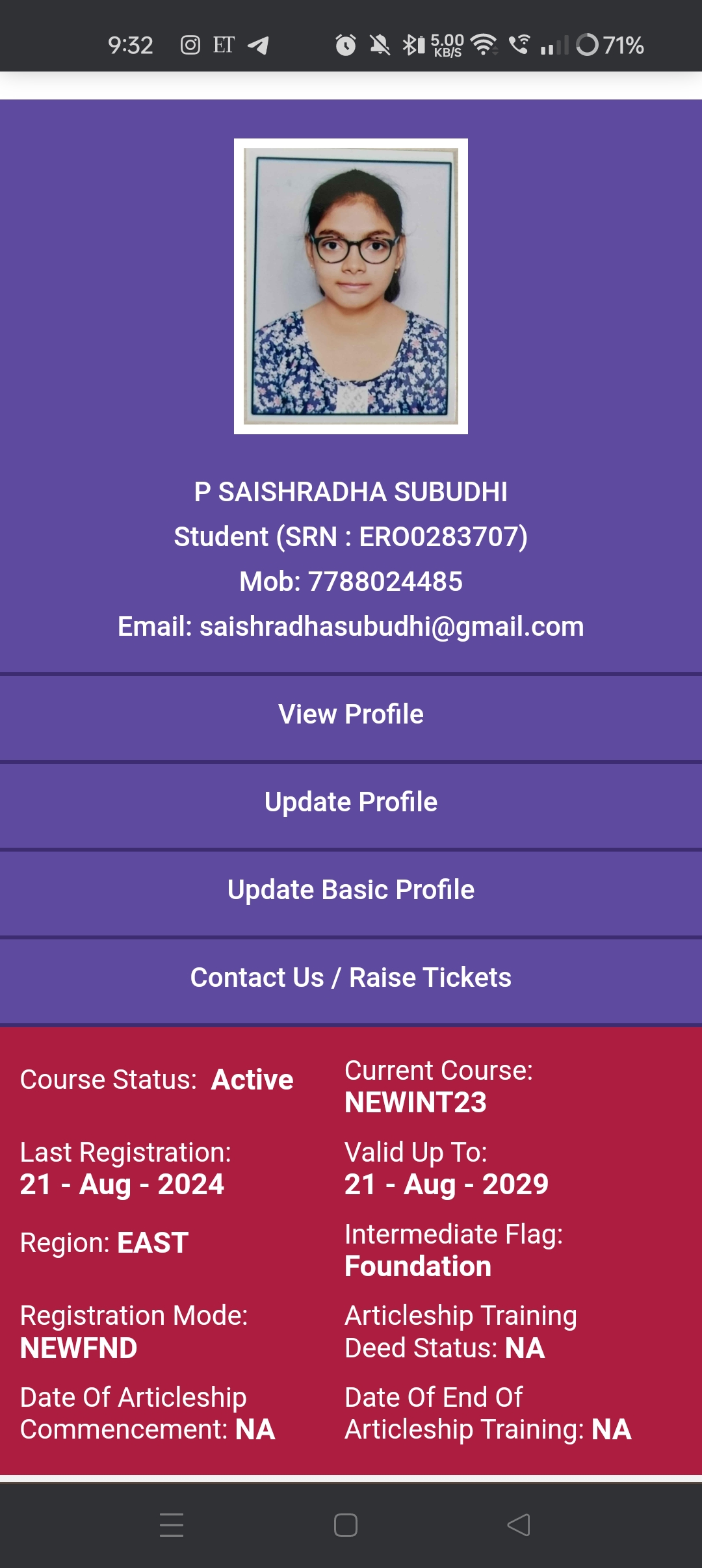
Task: Go back using system back button
Action: click(x=519, y=1524)
